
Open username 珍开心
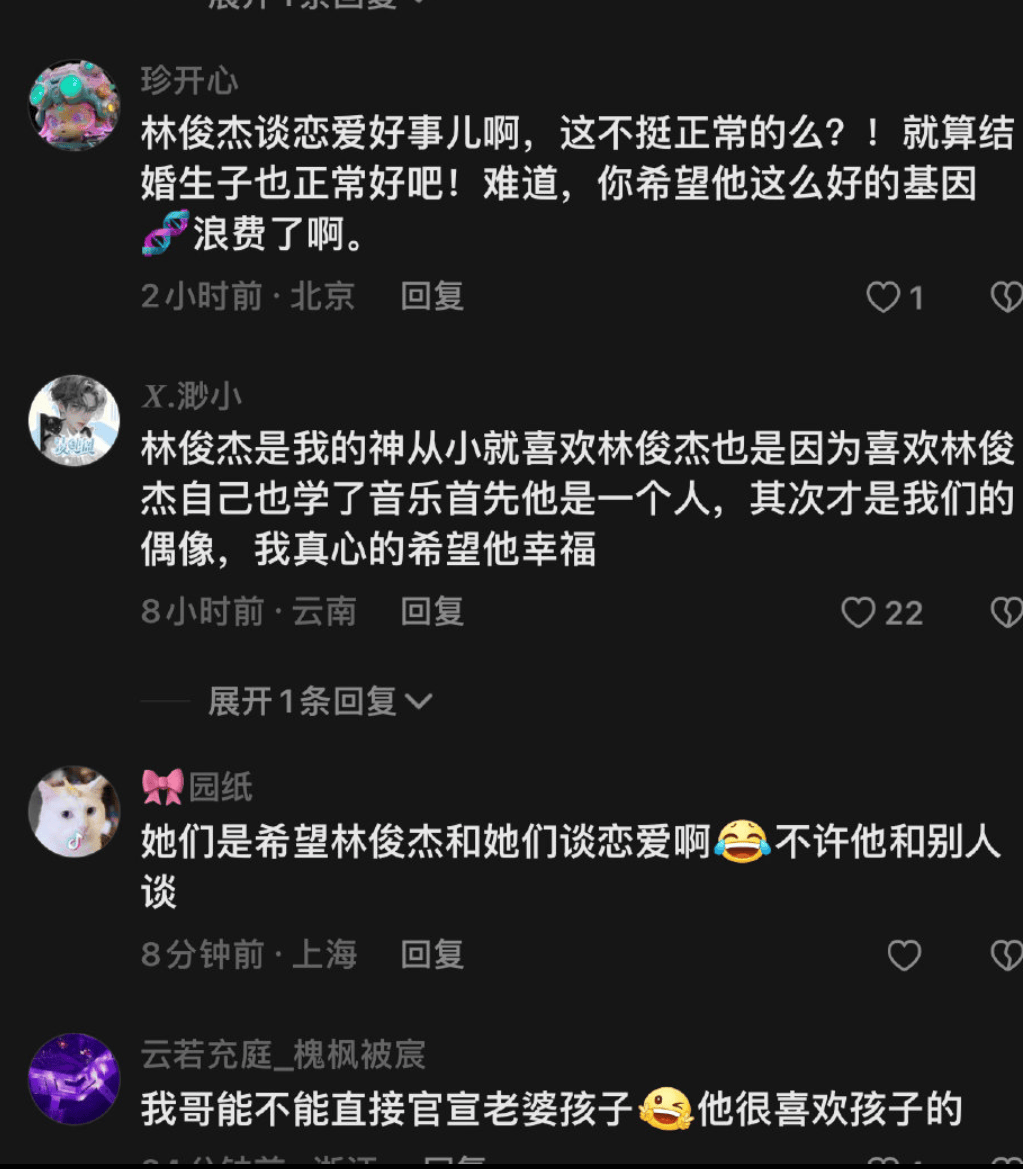click(189, 80)
